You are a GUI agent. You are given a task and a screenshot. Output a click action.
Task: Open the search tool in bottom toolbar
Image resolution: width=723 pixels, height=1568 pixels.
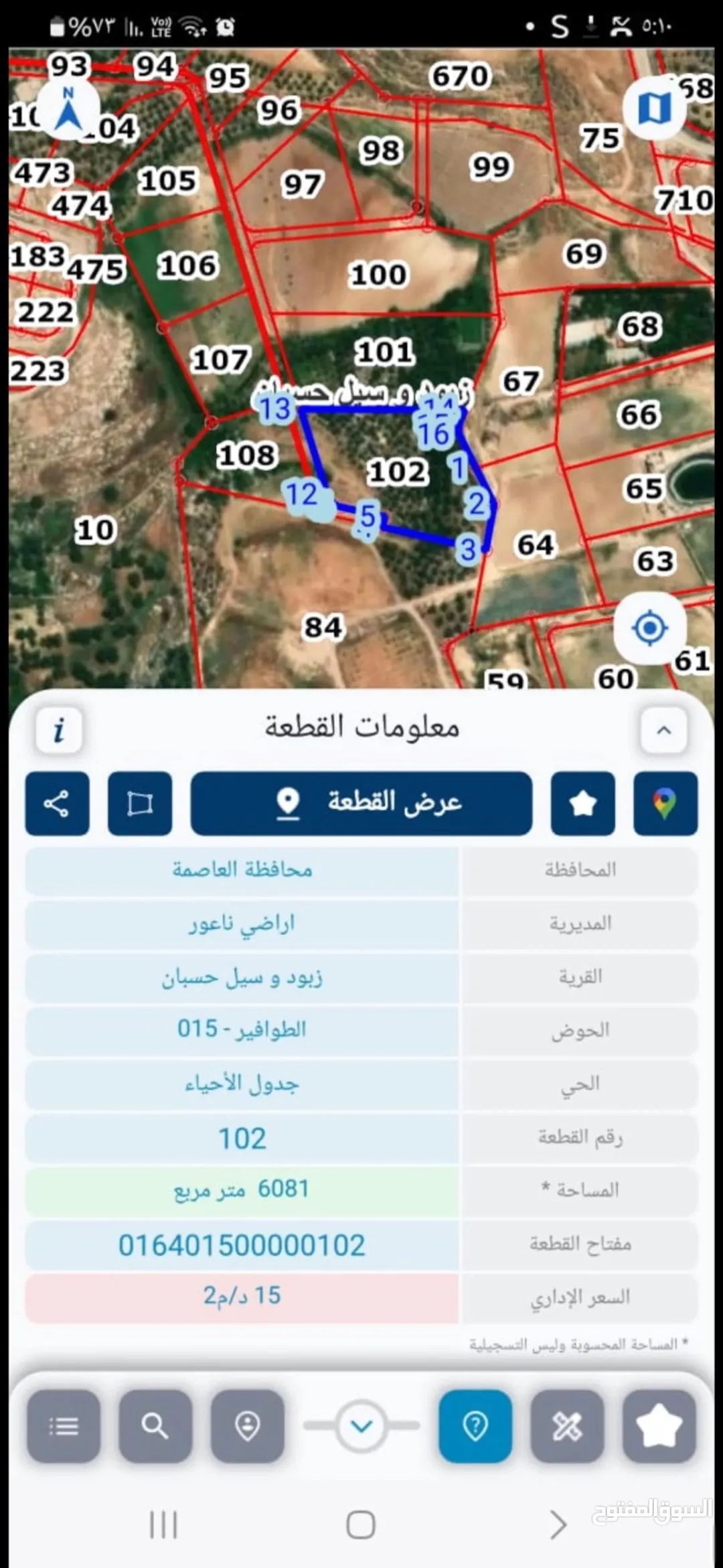point(155,1425)
